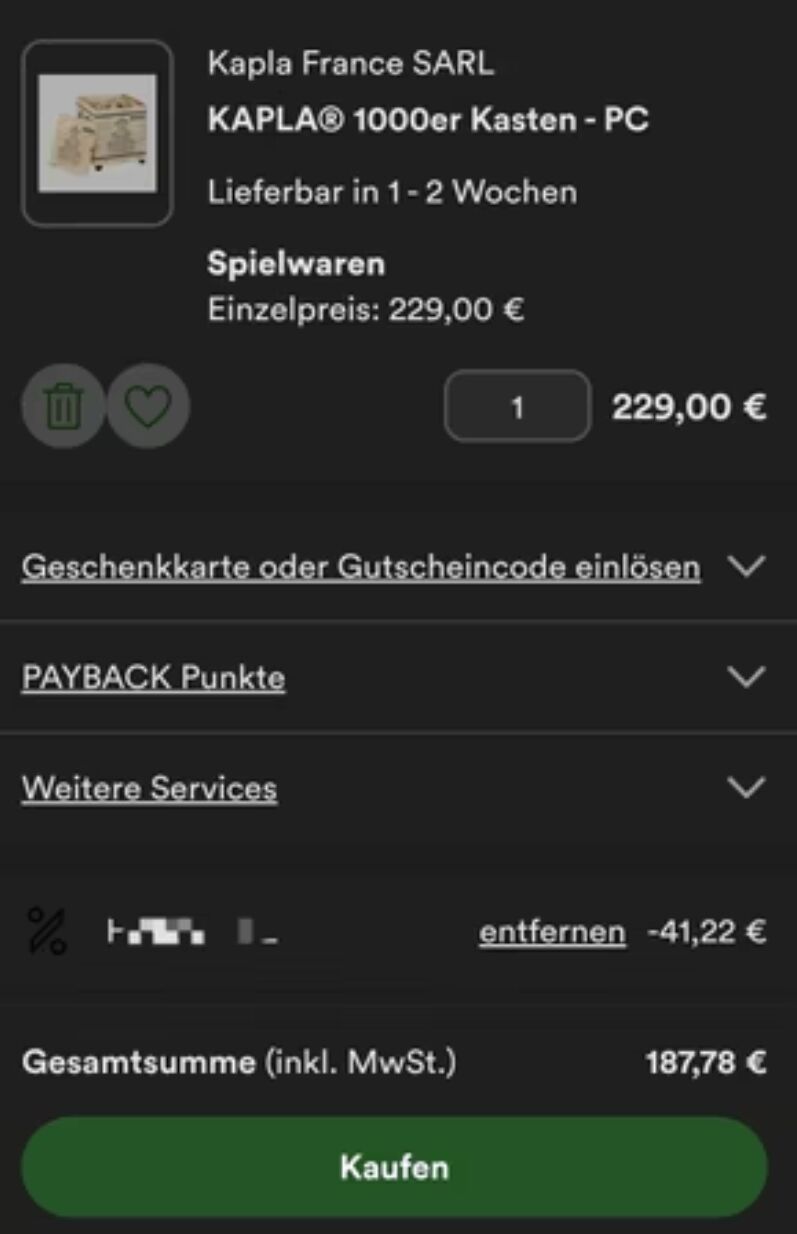797x1234 pixels.
Task: Tap the green Kaufen button
Action: 394,1167
